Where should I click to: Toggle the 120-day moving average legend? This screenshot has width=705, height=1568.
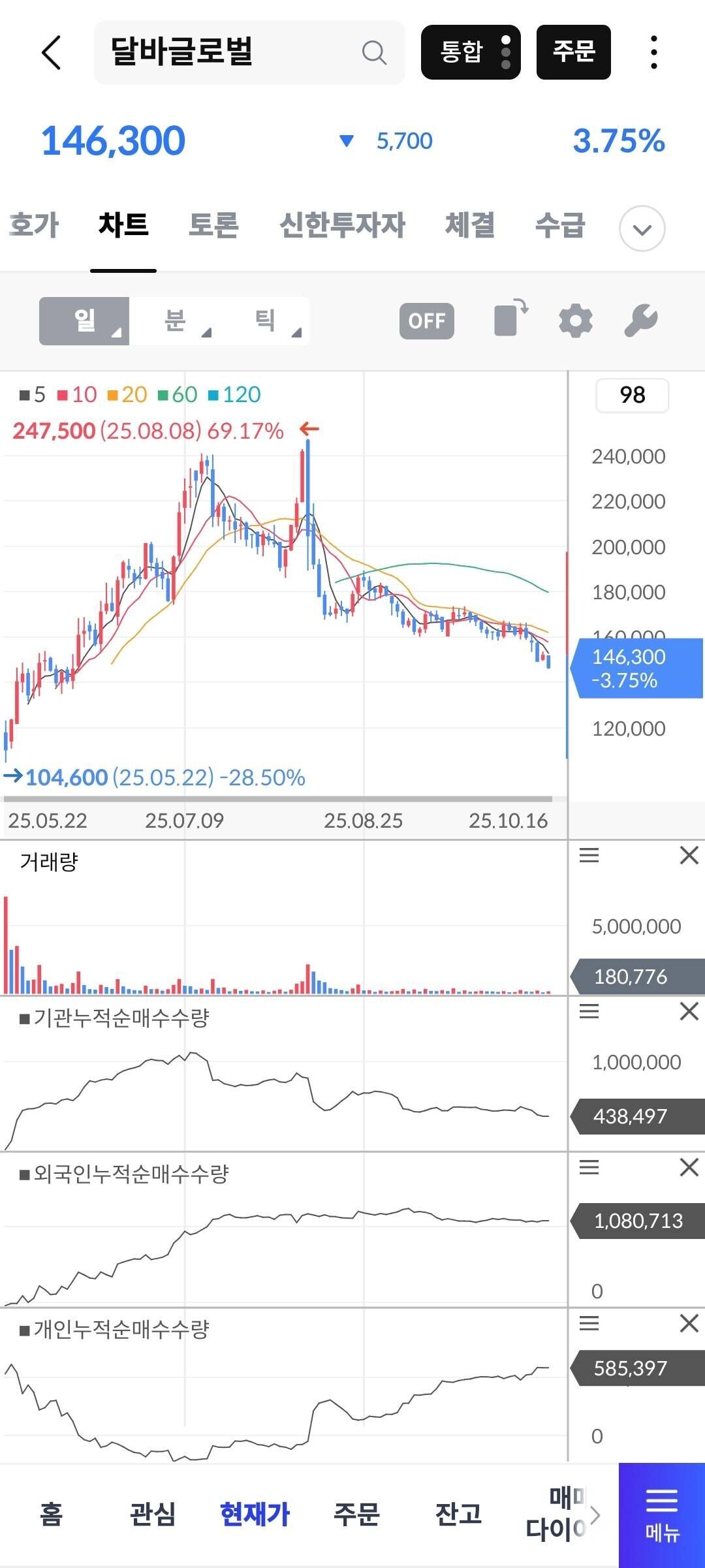click(240, 395)
